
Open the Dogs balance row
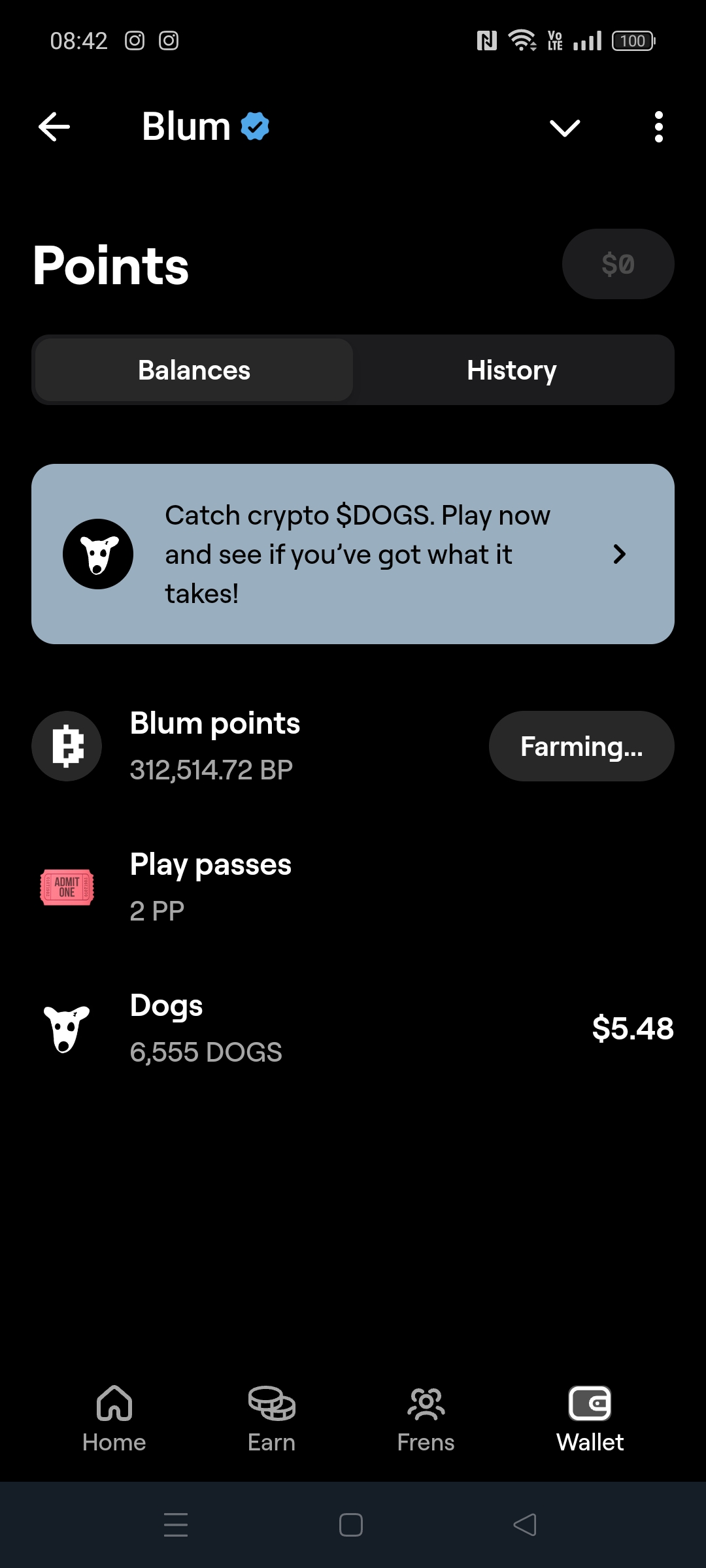353,1029
